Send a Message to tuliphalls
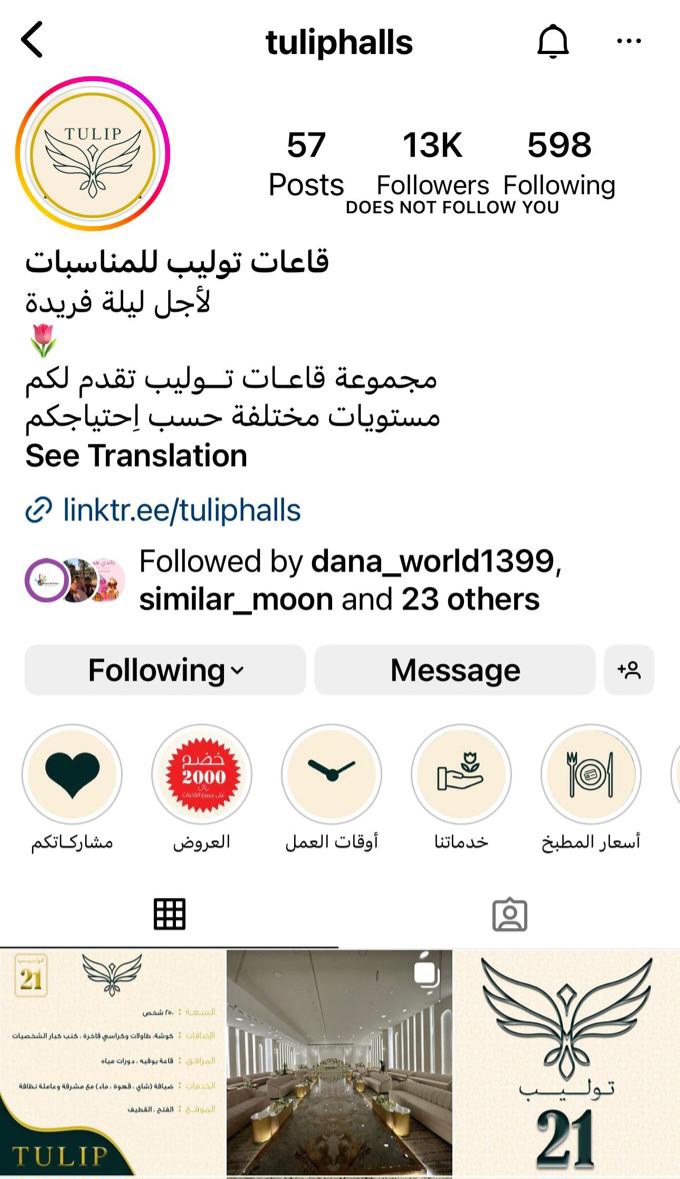This screenshot has height=1179, width=680. [455, 670]
